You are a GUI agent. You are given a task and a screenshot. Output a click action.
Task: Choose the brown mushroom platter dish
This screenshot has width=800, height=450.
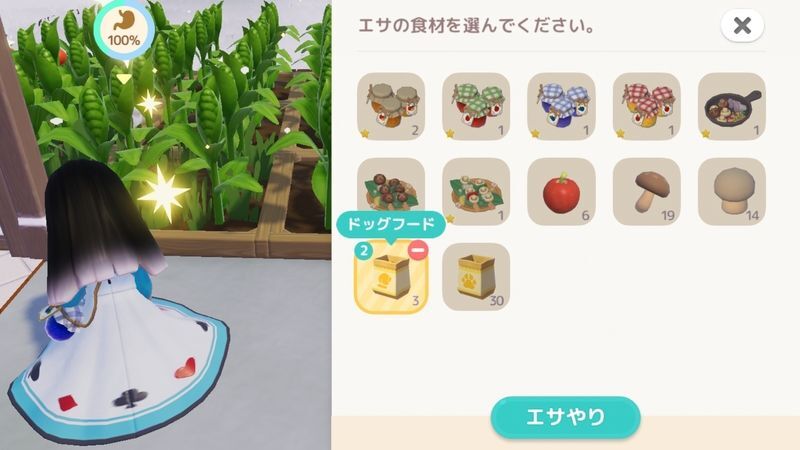tap(390, 190)
